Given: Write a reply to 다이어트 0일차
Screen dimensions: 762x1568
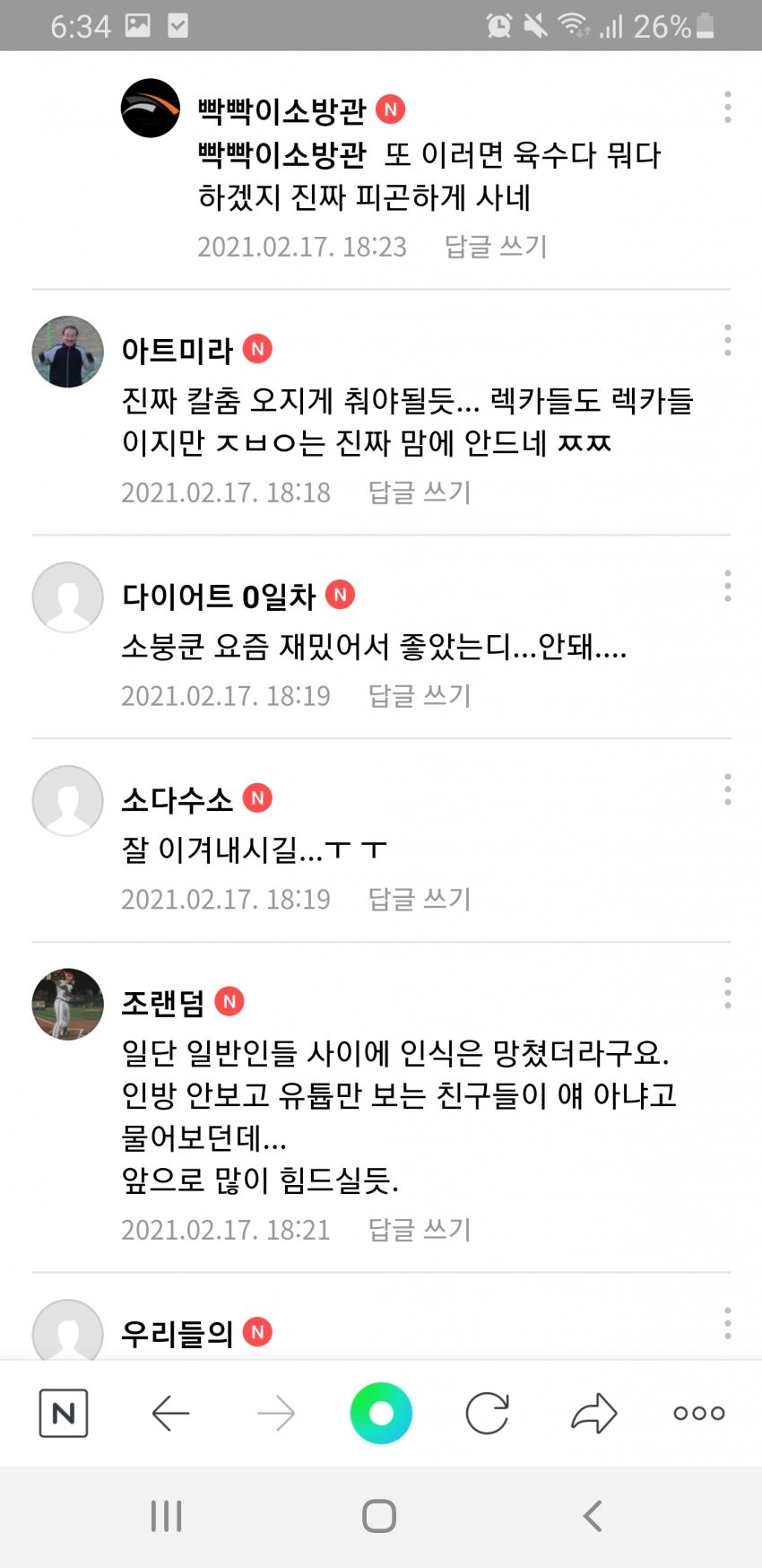Looking at the screenshot, I should pyautogui.click(x=419, y=695).
